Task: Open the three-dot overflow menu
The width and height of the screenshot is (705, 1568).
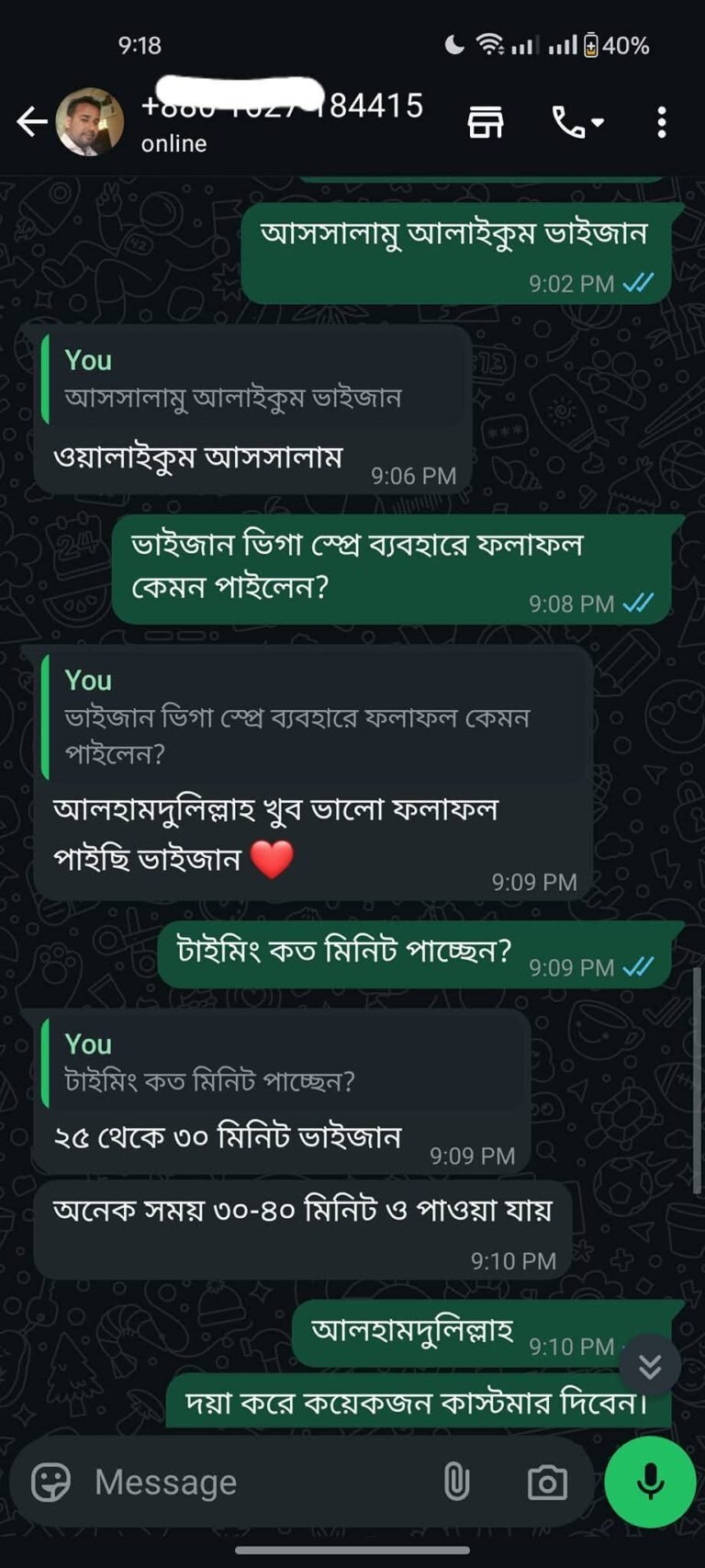Action: pos(662,121)
